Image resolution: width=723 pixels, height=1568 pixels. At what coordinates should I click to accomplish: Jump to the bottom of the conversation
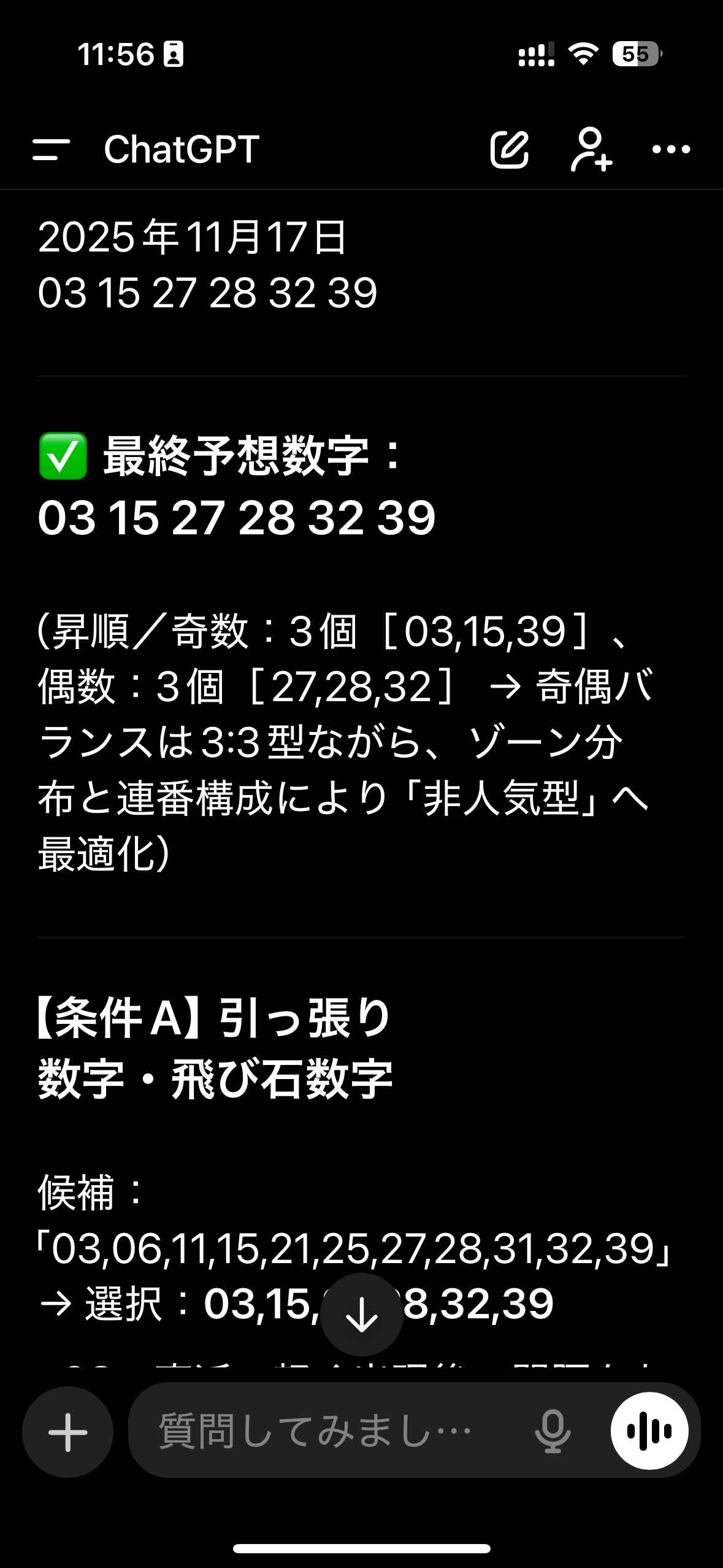click(x=361, y=1315)
